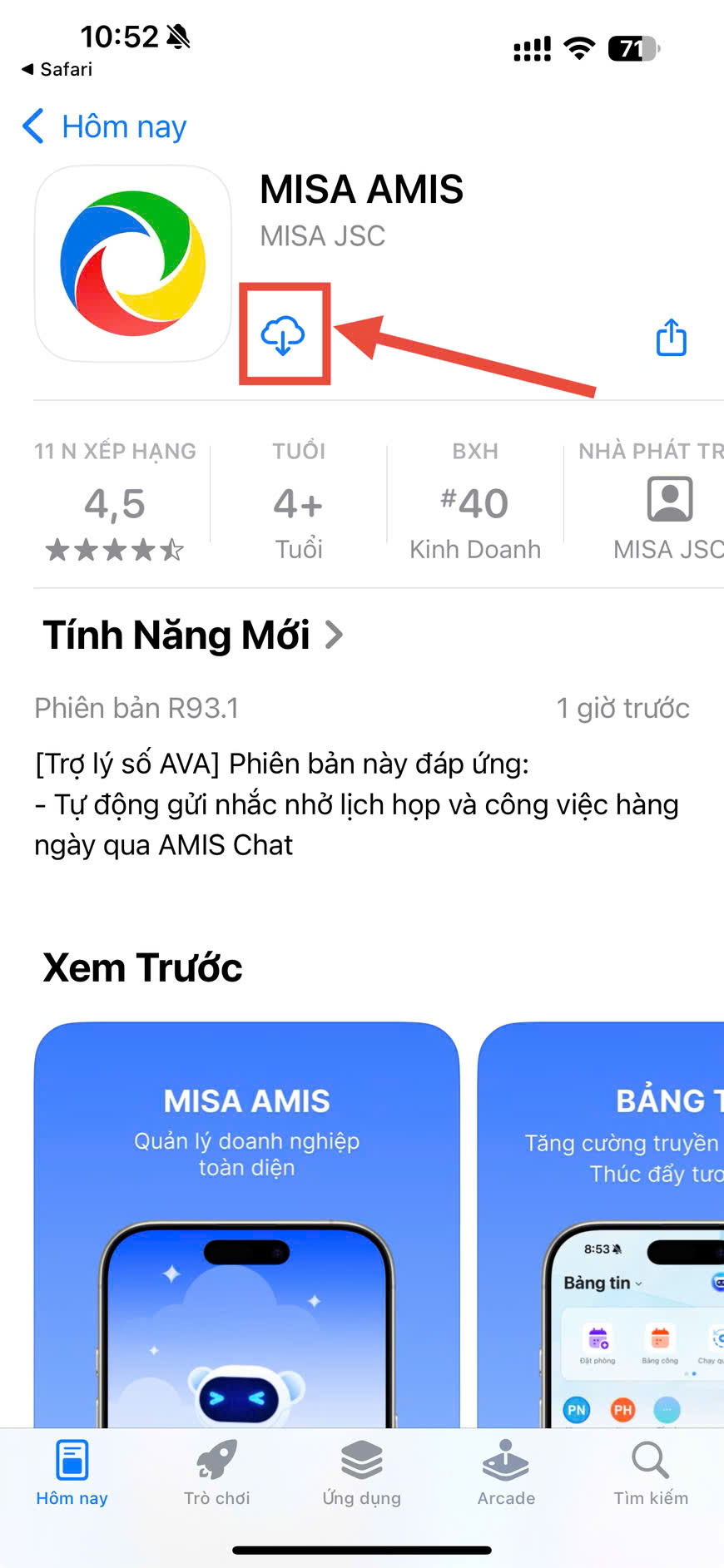The image size is (724, 1568).
Task: Download the MISA AMIS app
Action: pos(283,335)
